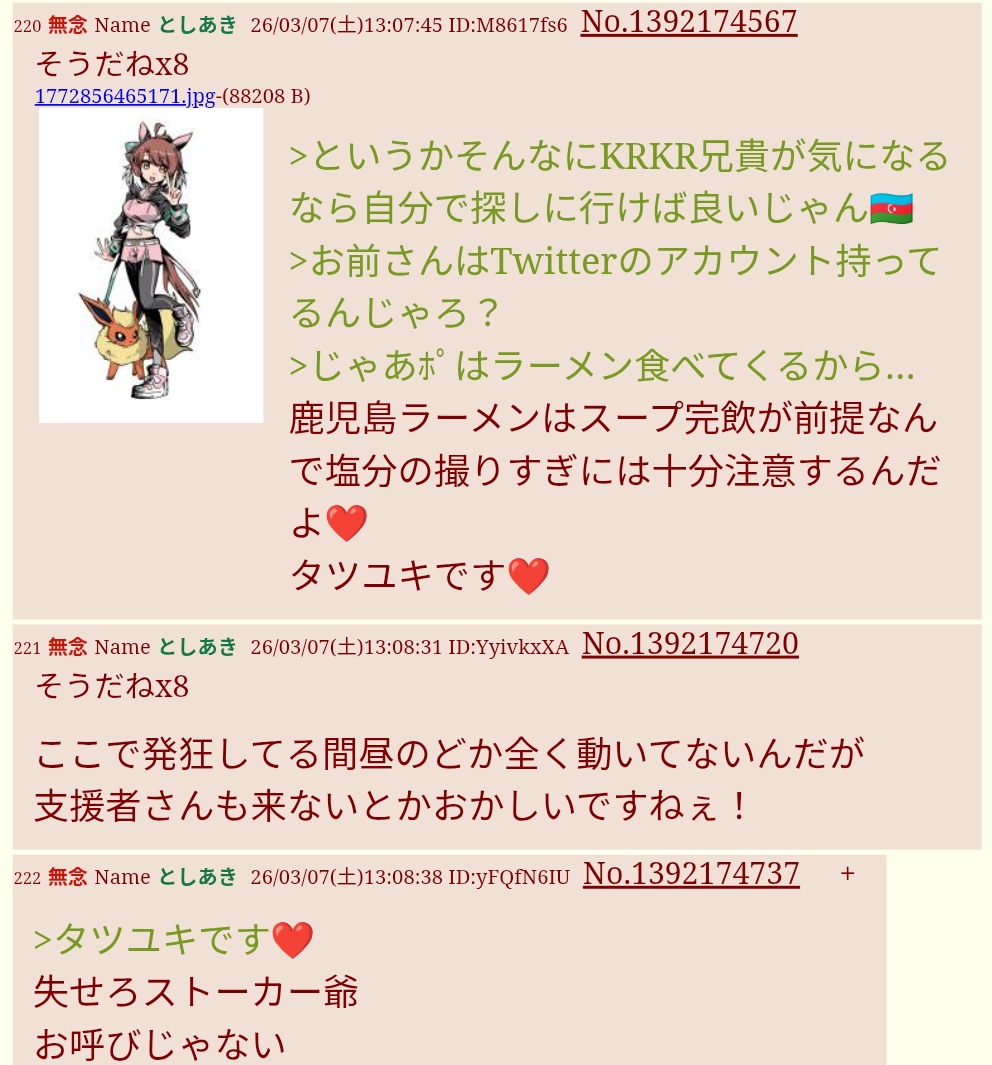Open the image file link 1772856465171.jpg
The width and height of the screenshot is (992, 1065).
[x=125, y=96]
